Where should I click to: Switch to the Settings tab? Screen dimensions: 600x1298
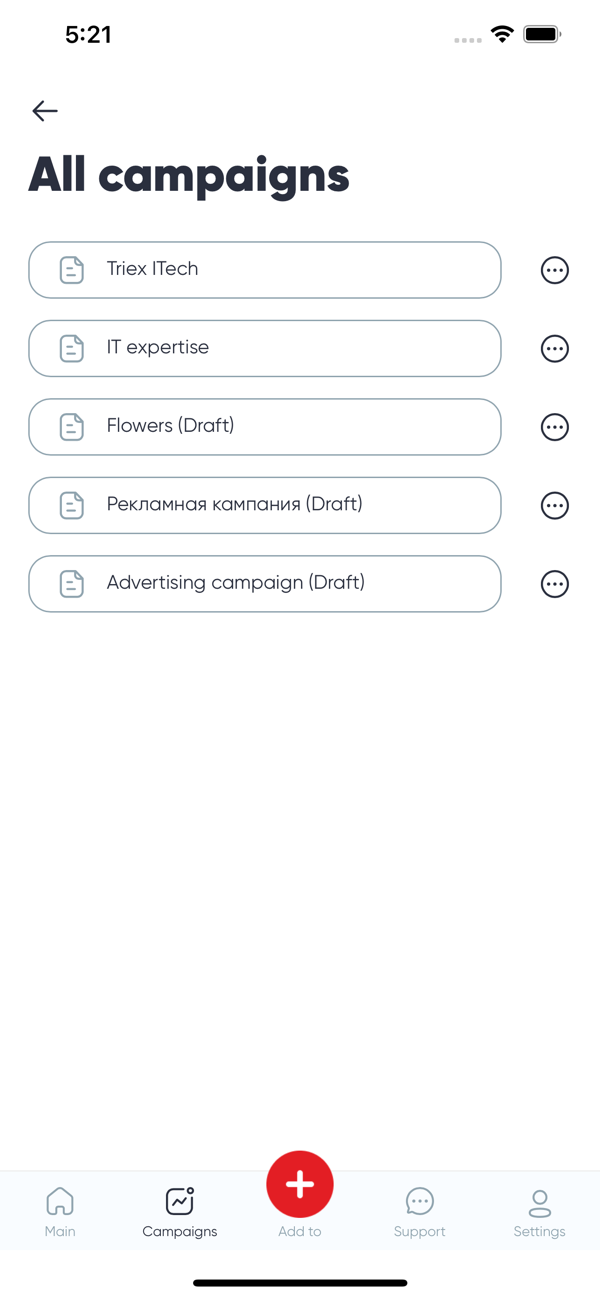pos(539,1211)
